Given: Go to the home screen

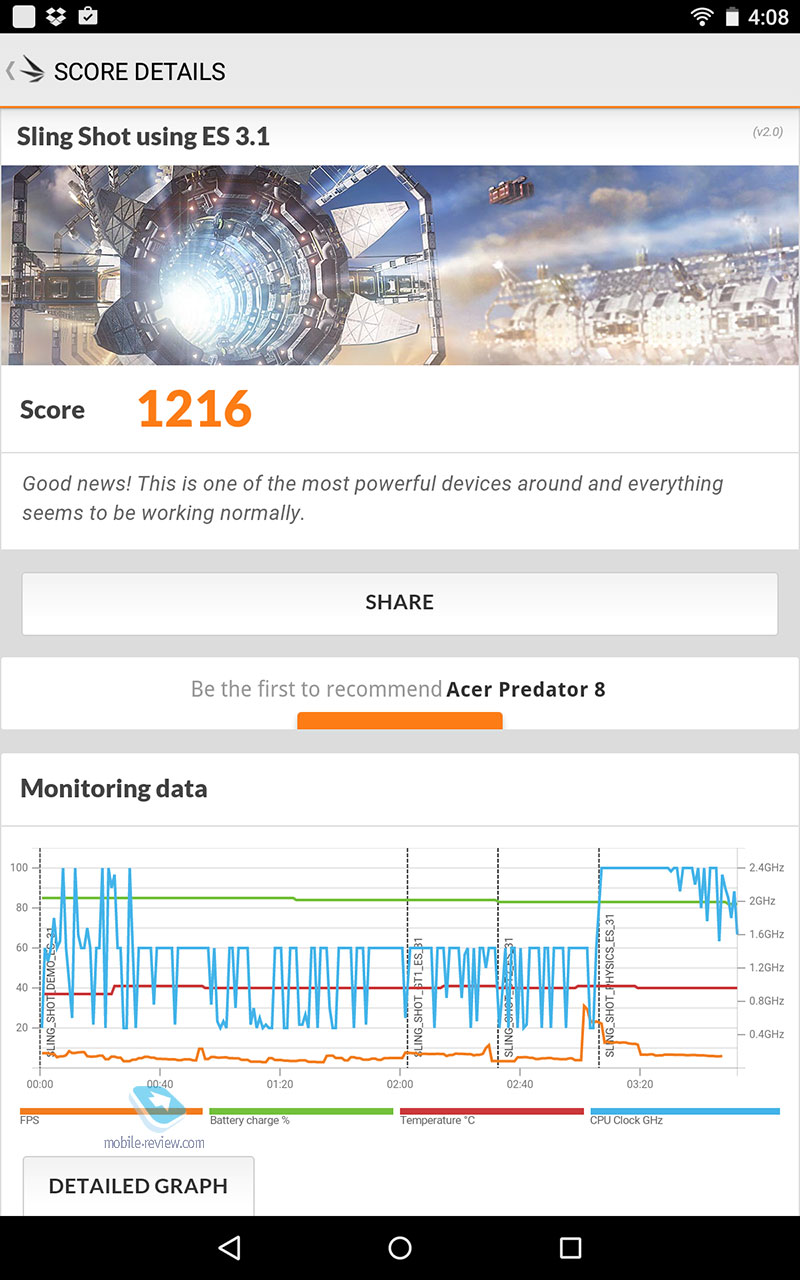Looking at the screenshot, I should [x=400, y=1247].
